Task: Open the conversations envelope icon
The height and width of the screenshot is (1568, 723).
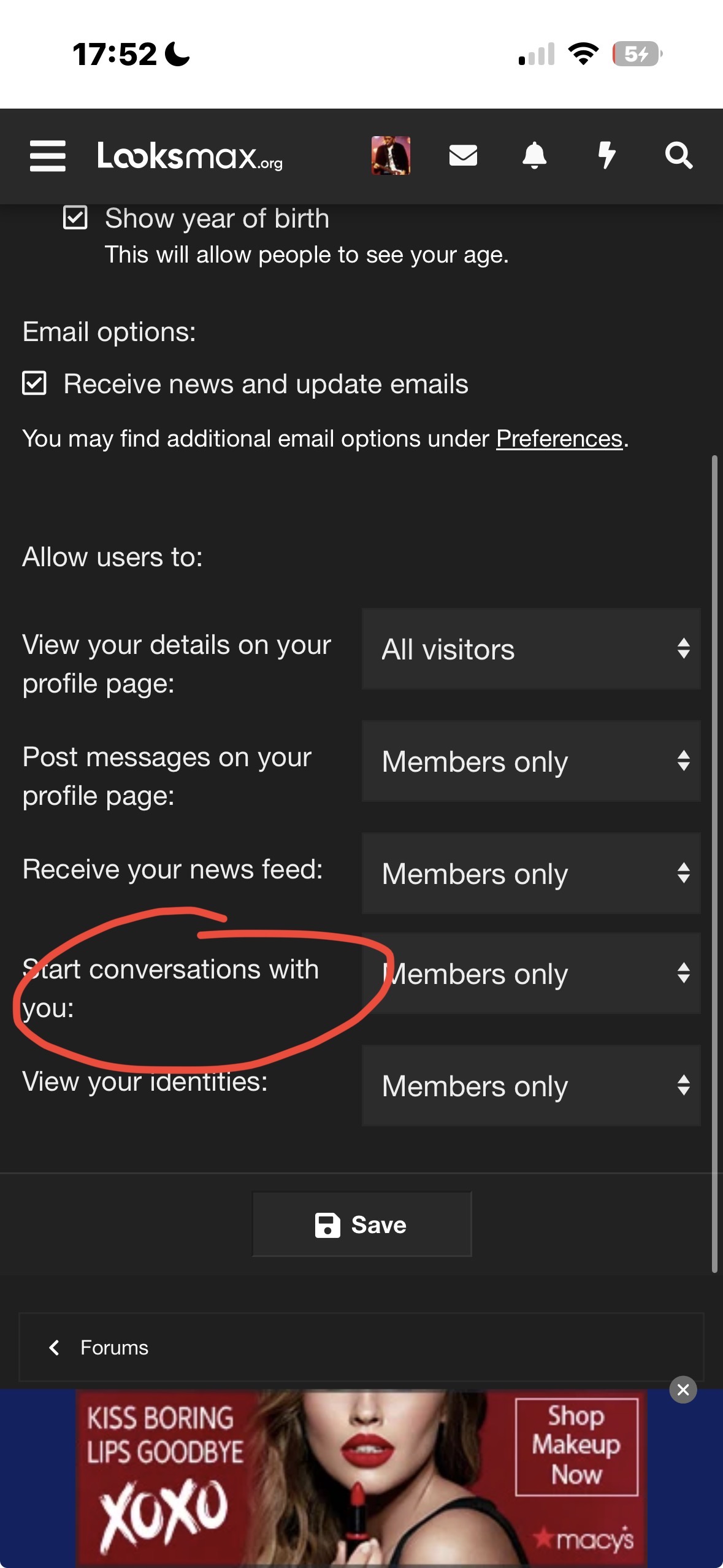Action: pos(463,155)
